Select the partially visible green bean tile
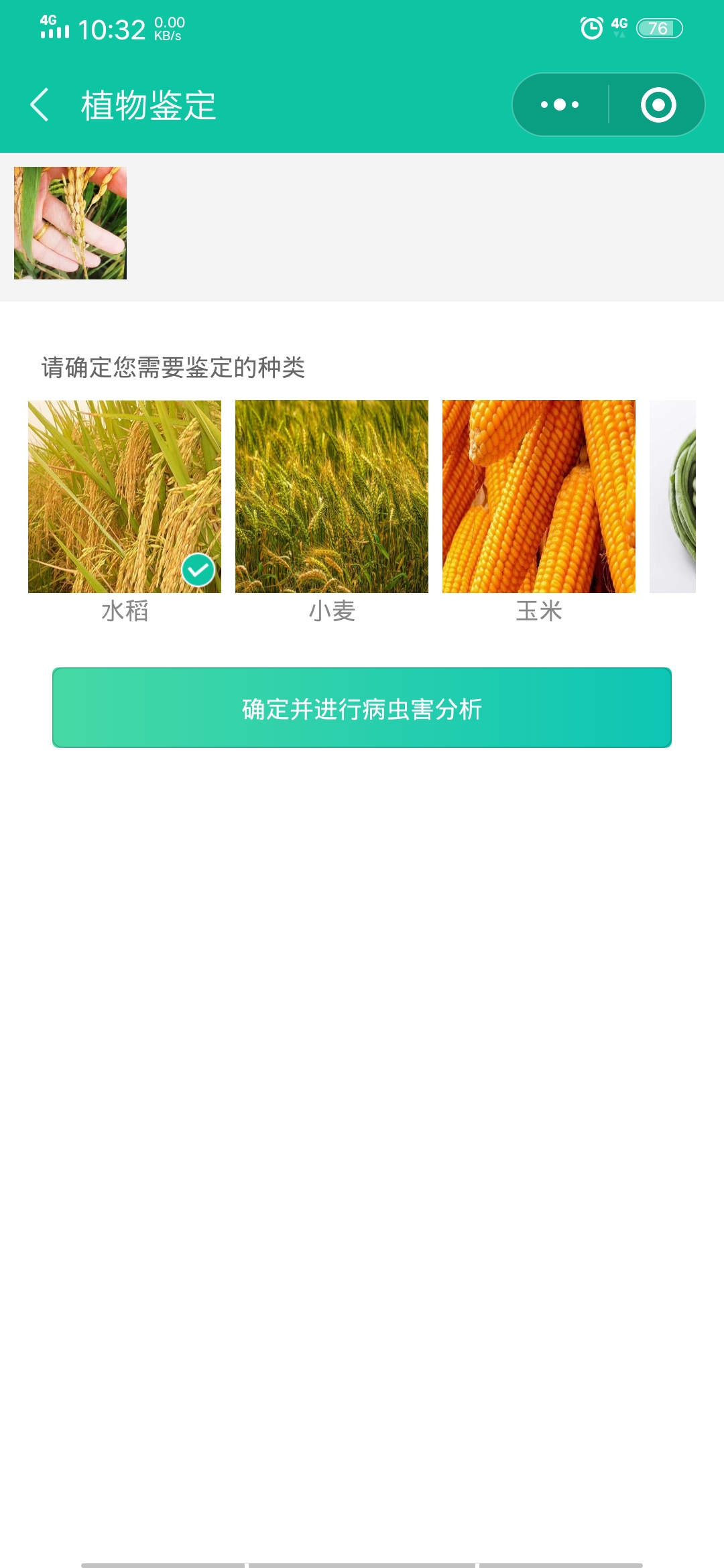 pos(673,497)
